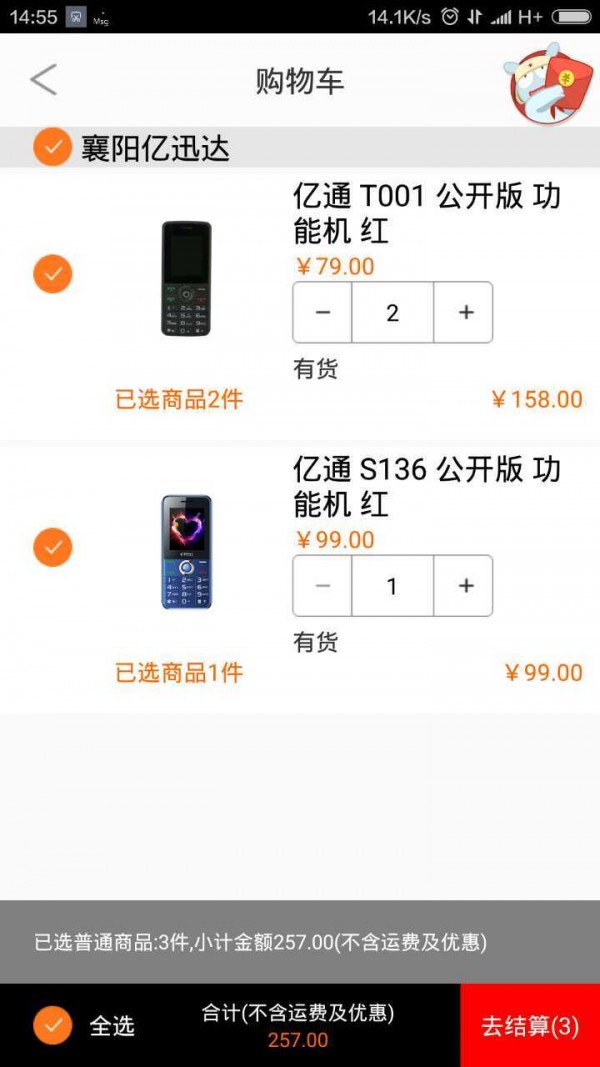The width and height of the screenshot is (600, 1067).
Task: Open the 亿通 T001 product image
Action: coord(187,278)
